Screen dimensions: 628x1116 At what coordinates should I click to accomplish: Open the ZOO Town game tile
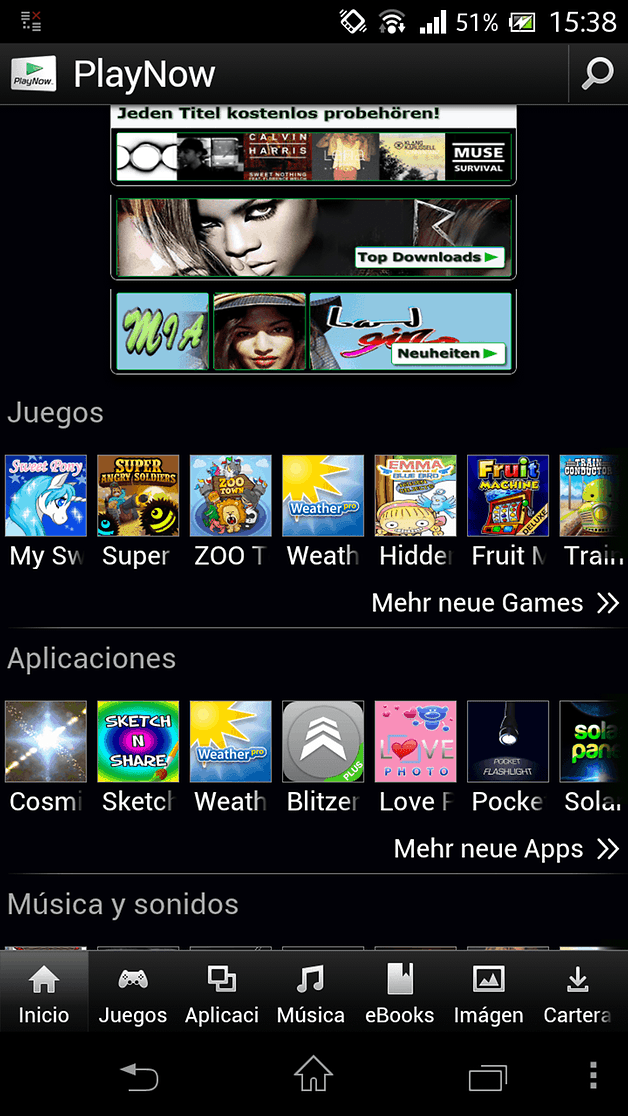230,497
